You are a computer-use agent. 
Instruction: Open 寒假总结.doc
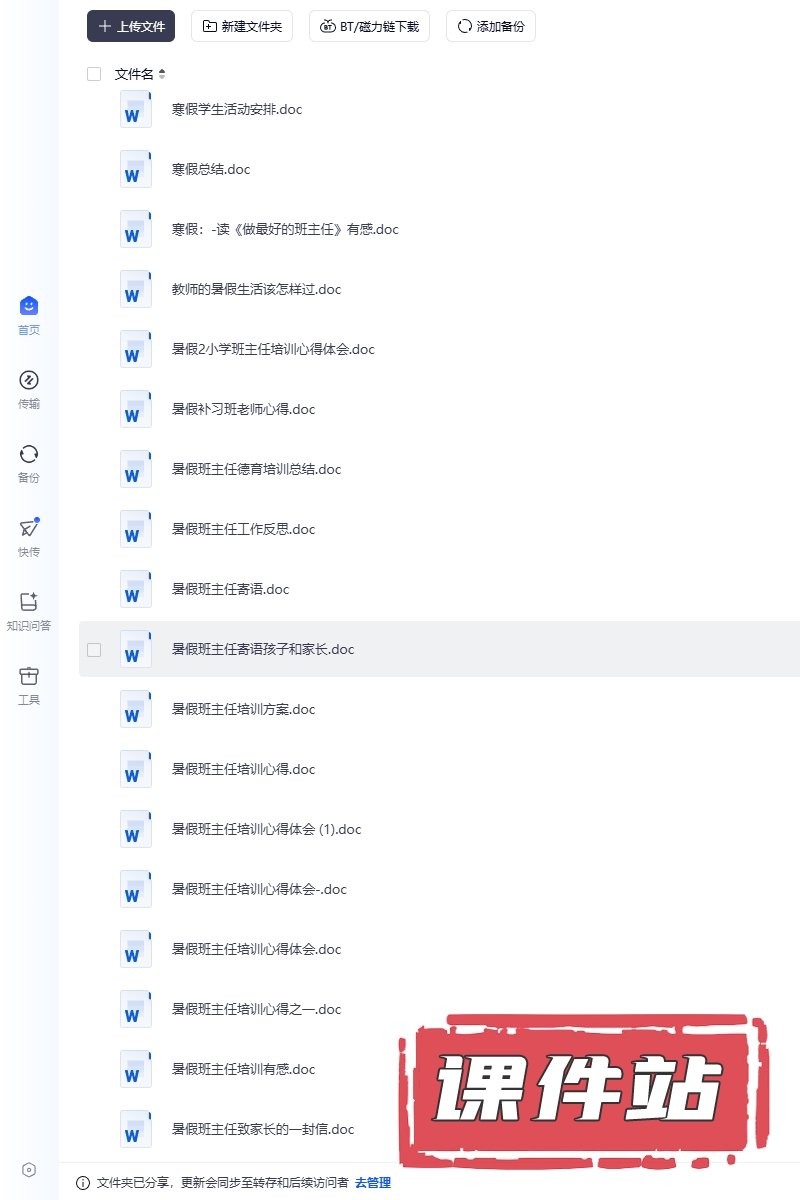(211, 170)
